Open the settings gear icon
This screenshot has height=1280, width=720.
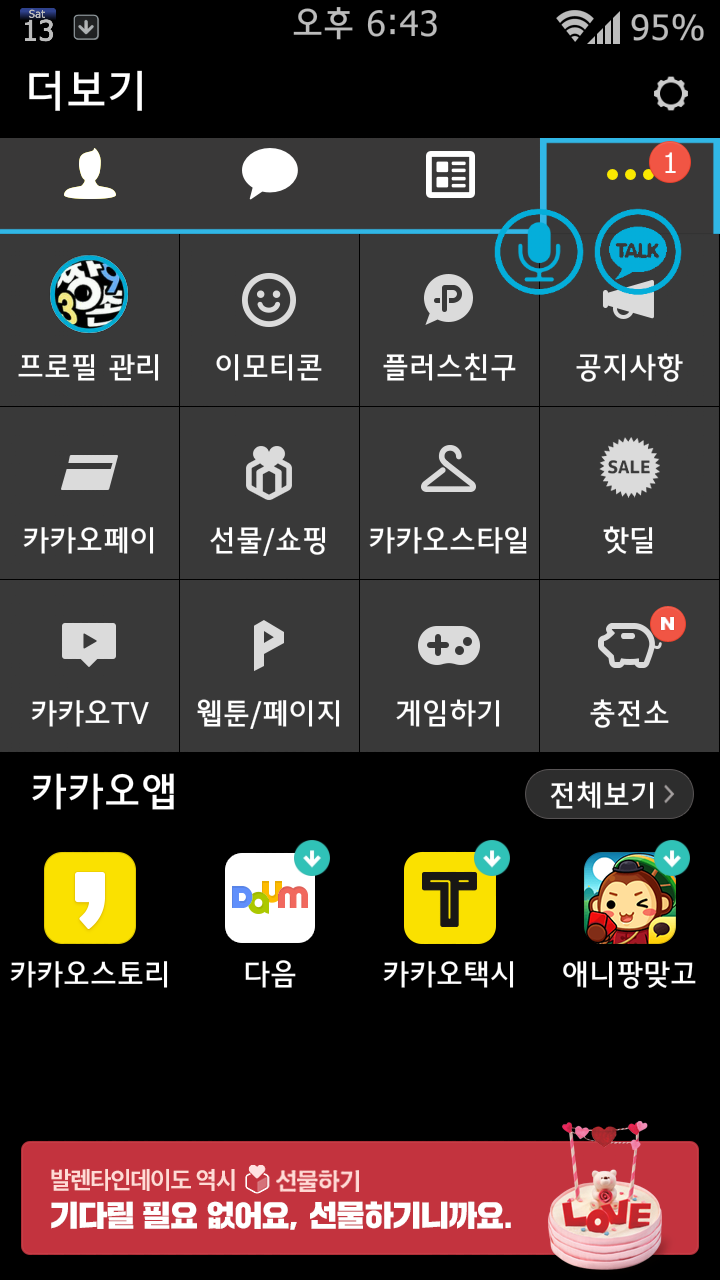(x=670, y=94)
